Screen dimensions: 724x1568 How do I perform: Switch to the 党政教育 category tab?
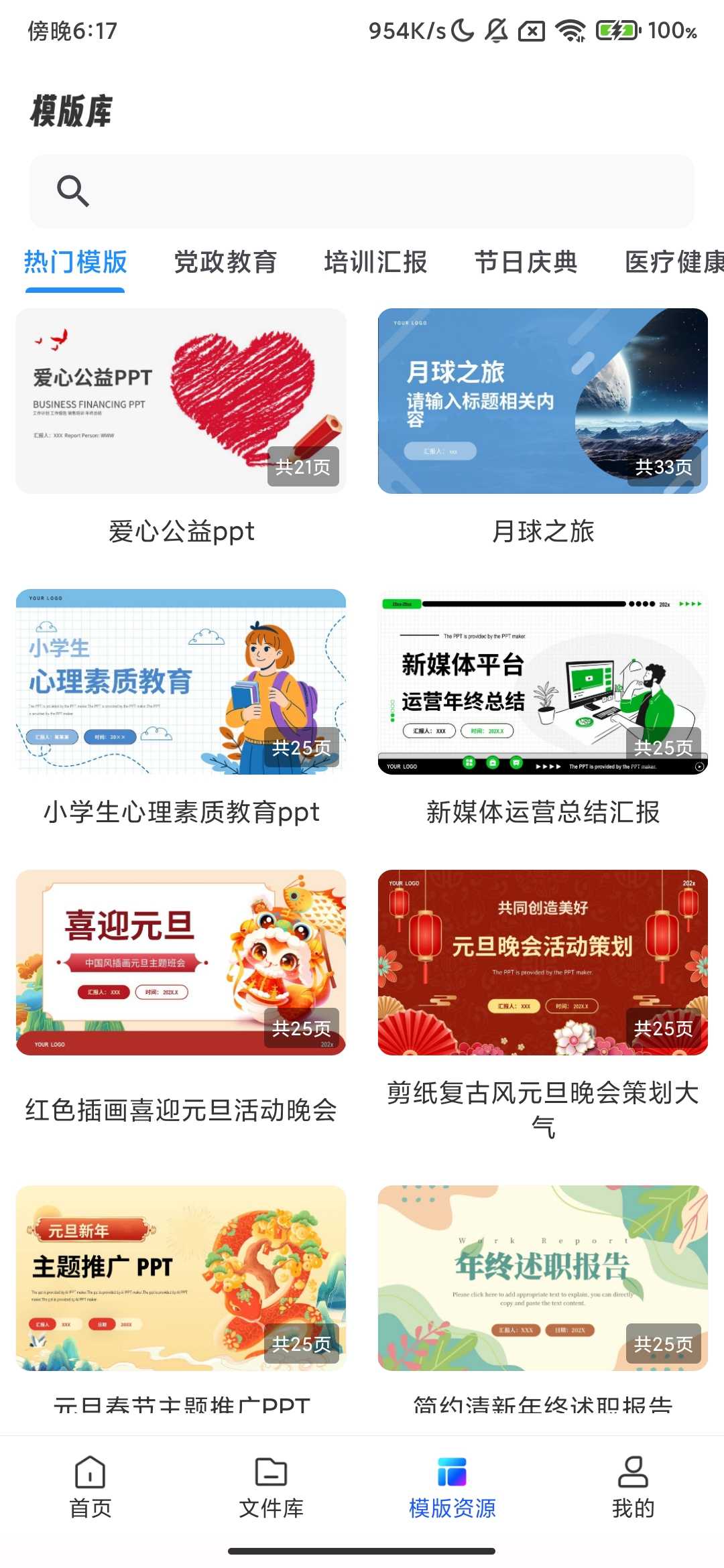click(x=225, y=263)
